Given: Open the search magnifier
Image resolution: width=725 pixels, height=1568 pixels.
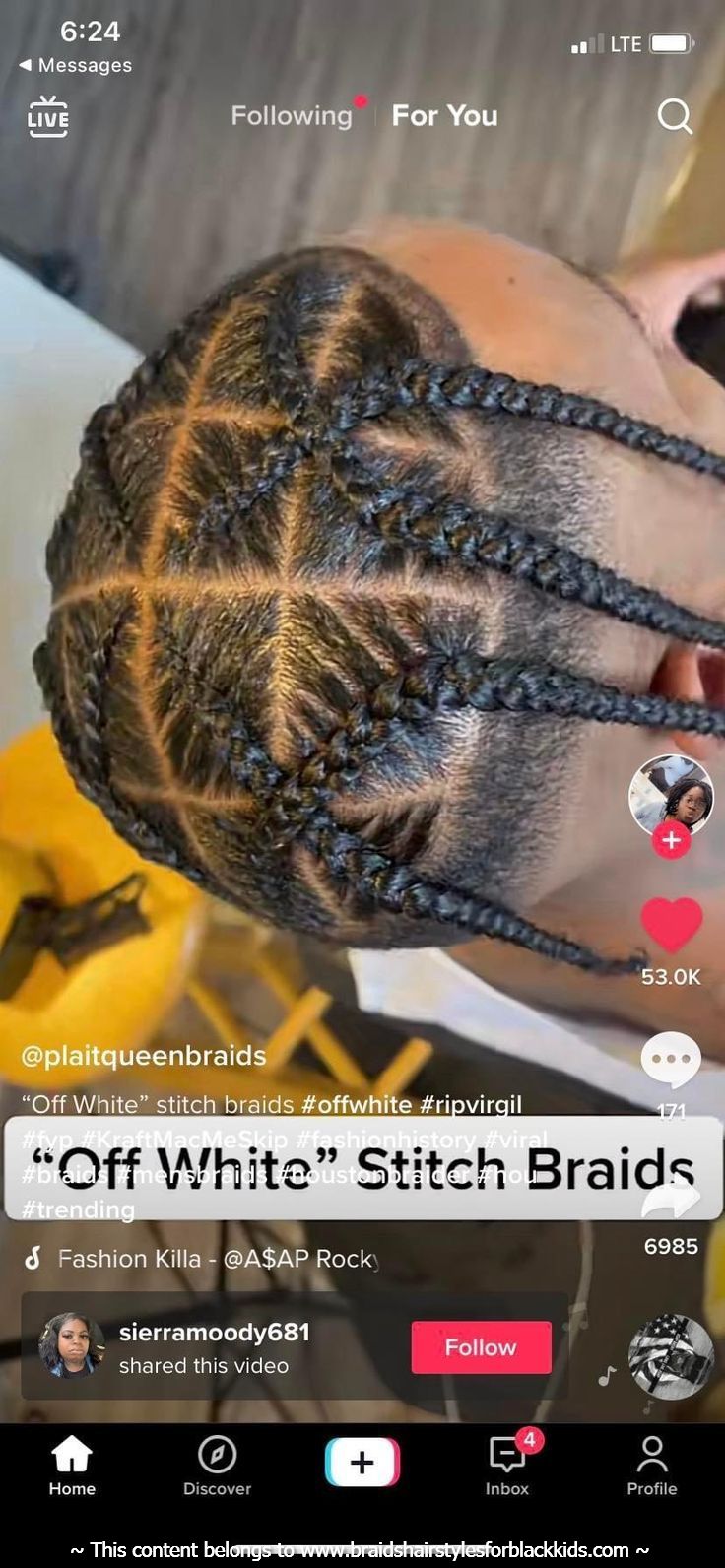Looking at the screenshot, I should coord(675,116).
